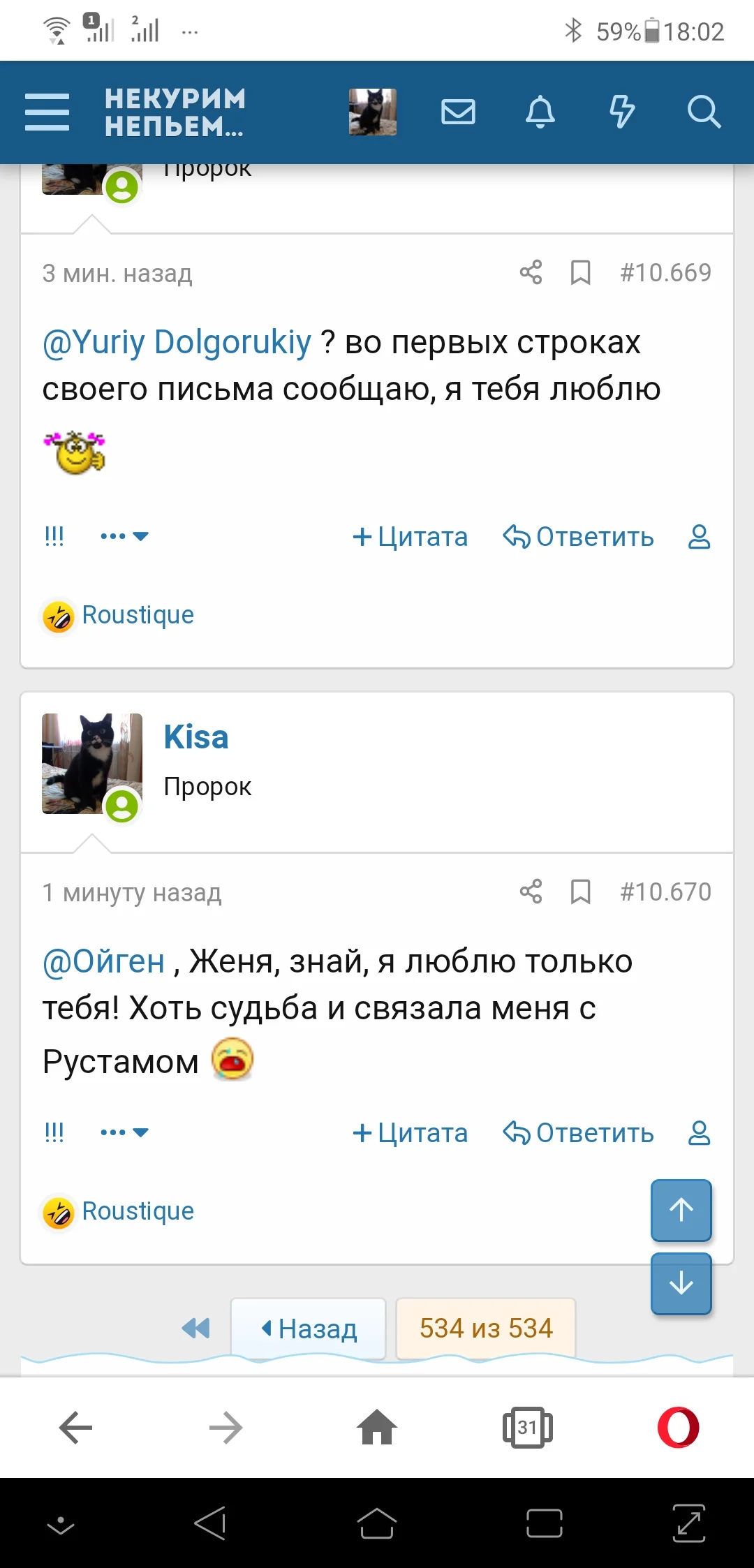Open the forum search icon
This screenshot has height=1568, width=754.
[704, 112]
